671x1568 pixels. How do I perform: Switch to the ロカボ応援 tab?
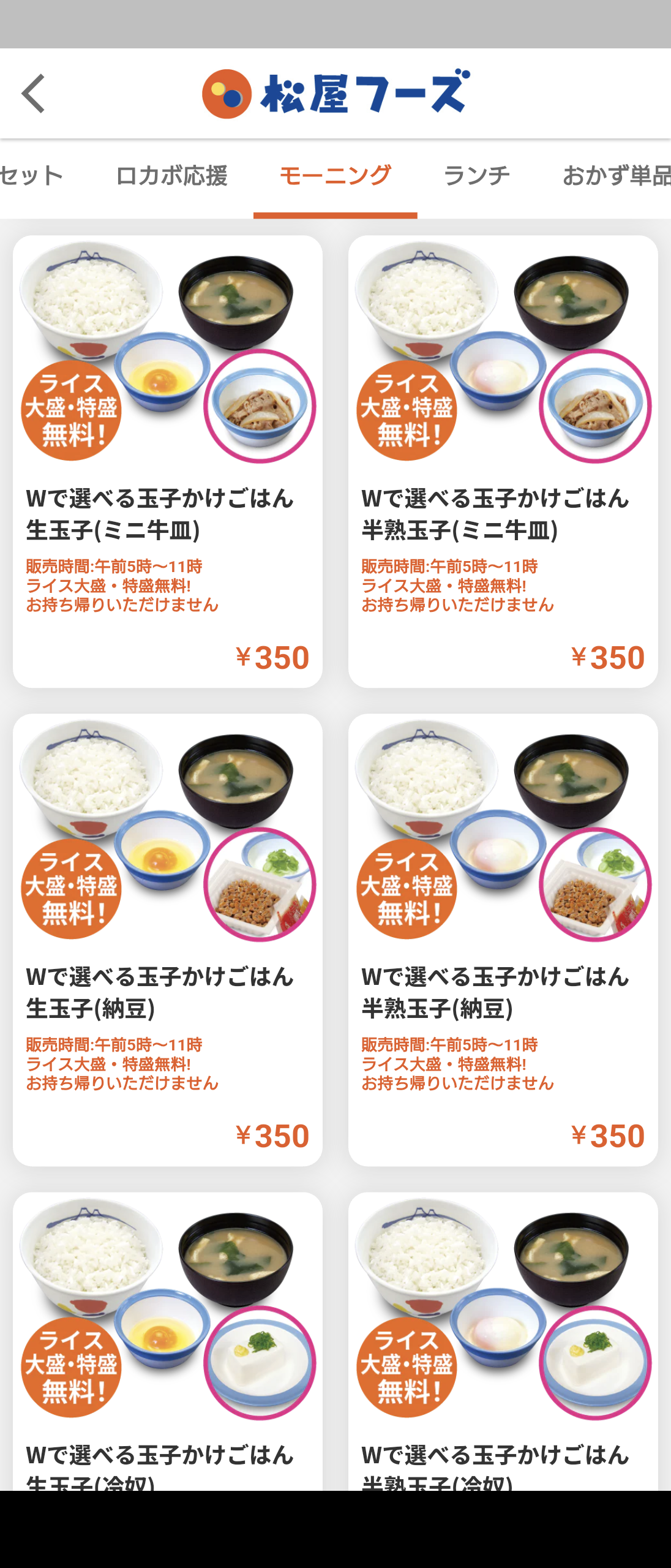[x=171, y=176]
